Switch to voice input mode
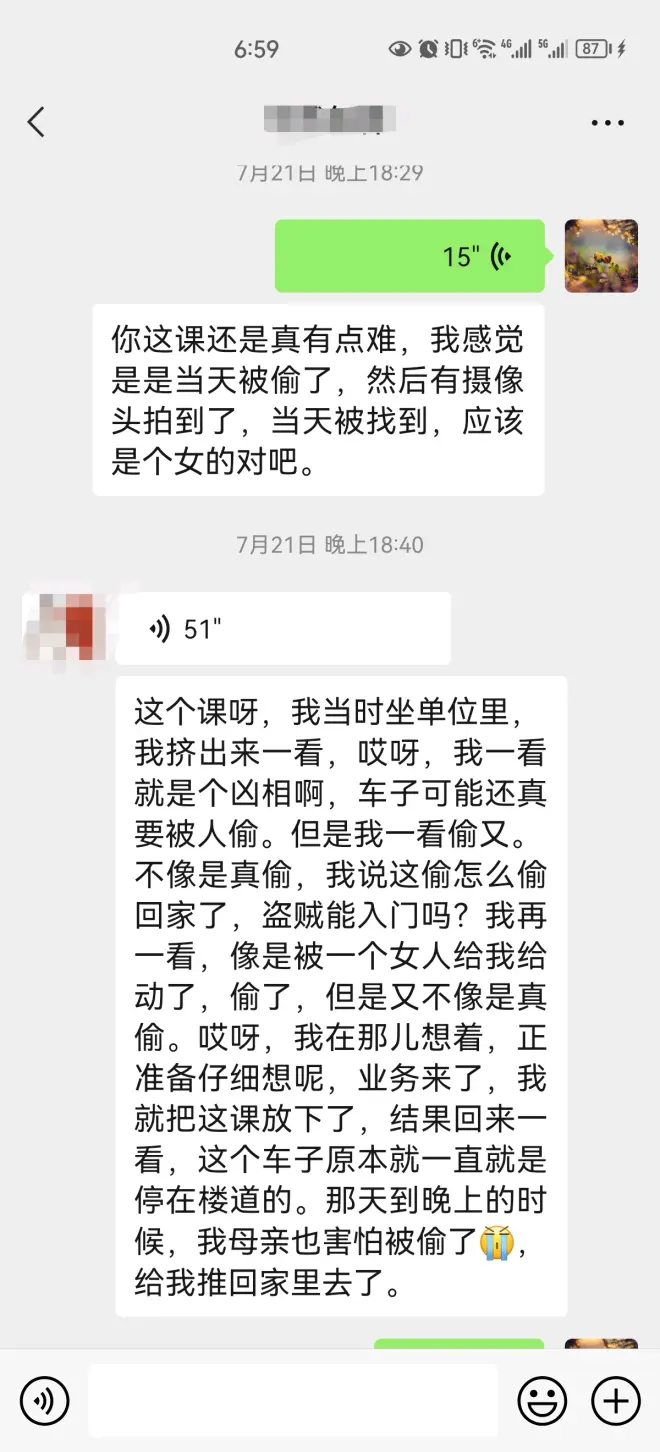The image size is (660, 1452). 44,1400
